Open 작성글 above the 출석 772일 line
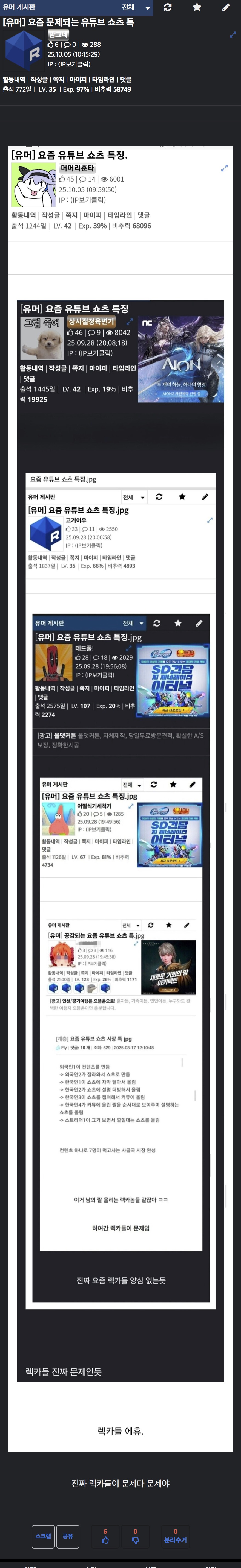The height and width of the screenshot is (1568, 241). (x=38, y=79)
